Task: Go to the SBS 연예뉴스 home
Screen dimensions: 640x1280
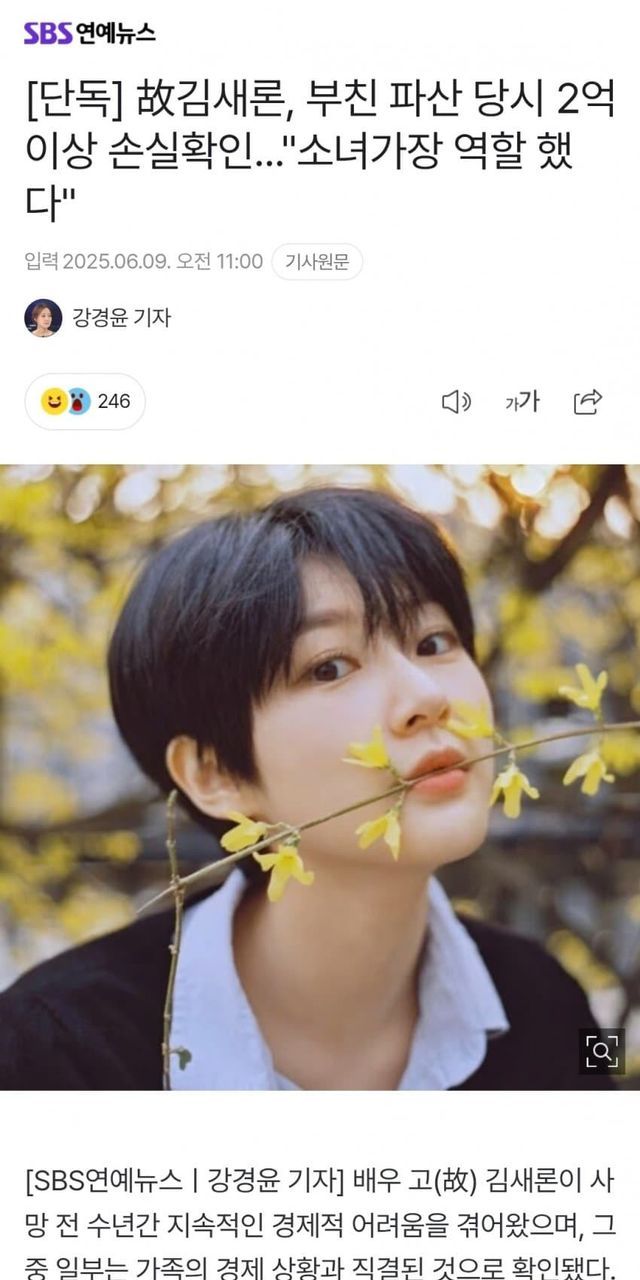Action: pyautogui.click(x=90, y=33)
